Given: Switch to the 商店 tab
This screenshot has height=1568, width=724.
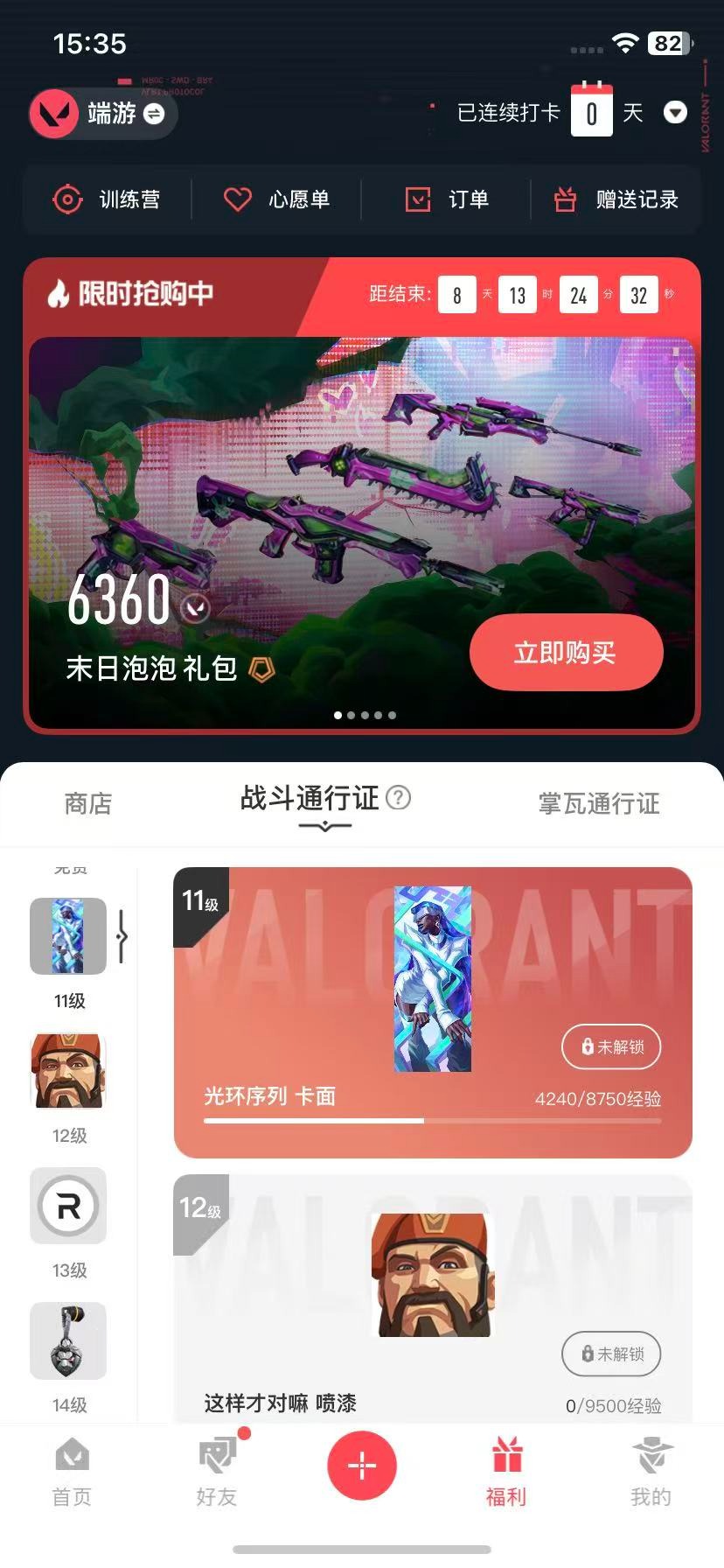Looking at the screenshot, I should 88,803.
